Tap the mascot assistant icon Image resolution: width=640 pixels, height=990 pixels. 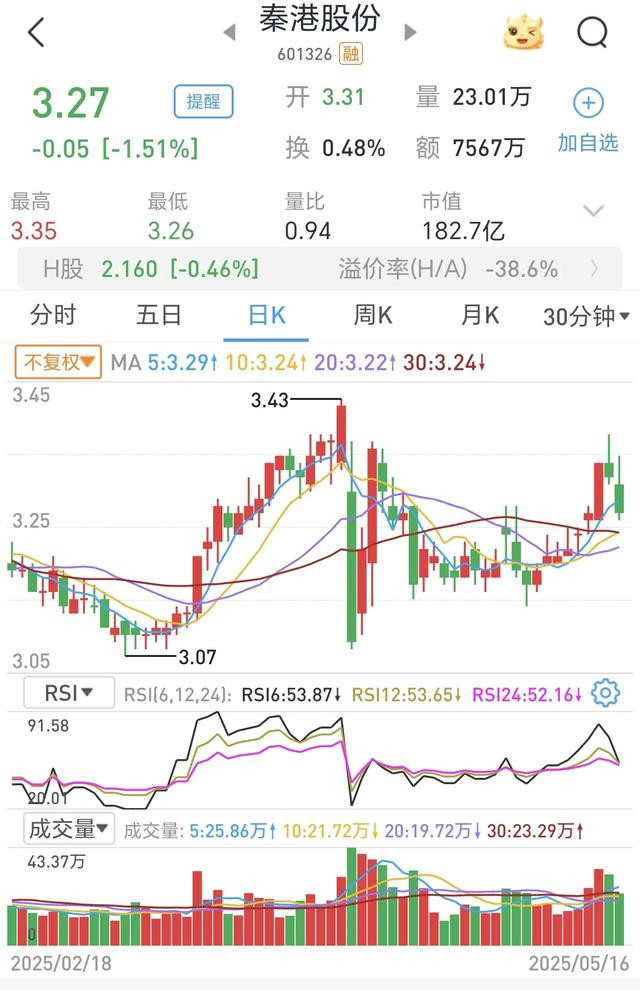tap(524, 33)
